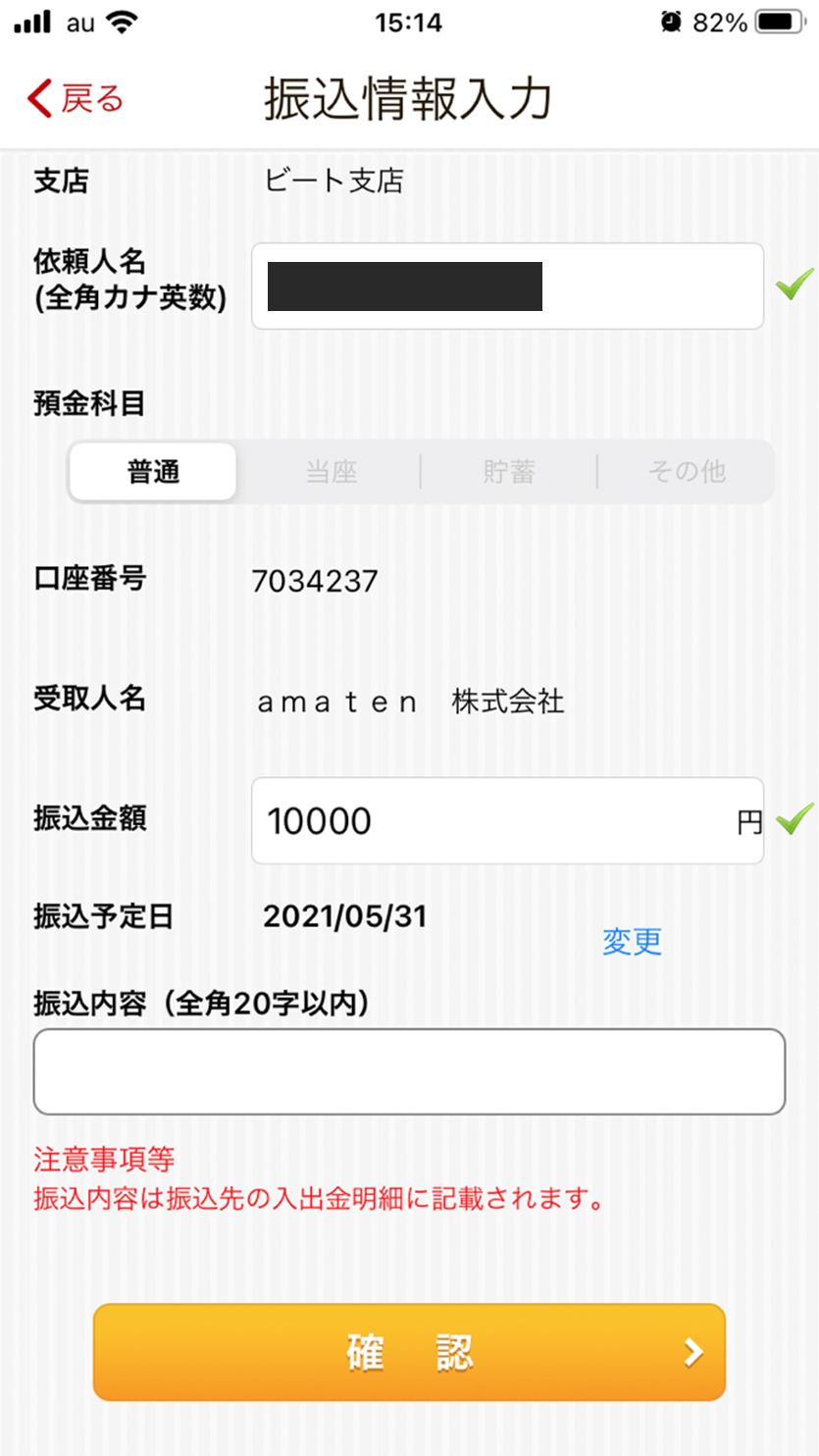Switch to the 当座 account type
Viewport: 819px width, 1456px height.
pos(331,472)
